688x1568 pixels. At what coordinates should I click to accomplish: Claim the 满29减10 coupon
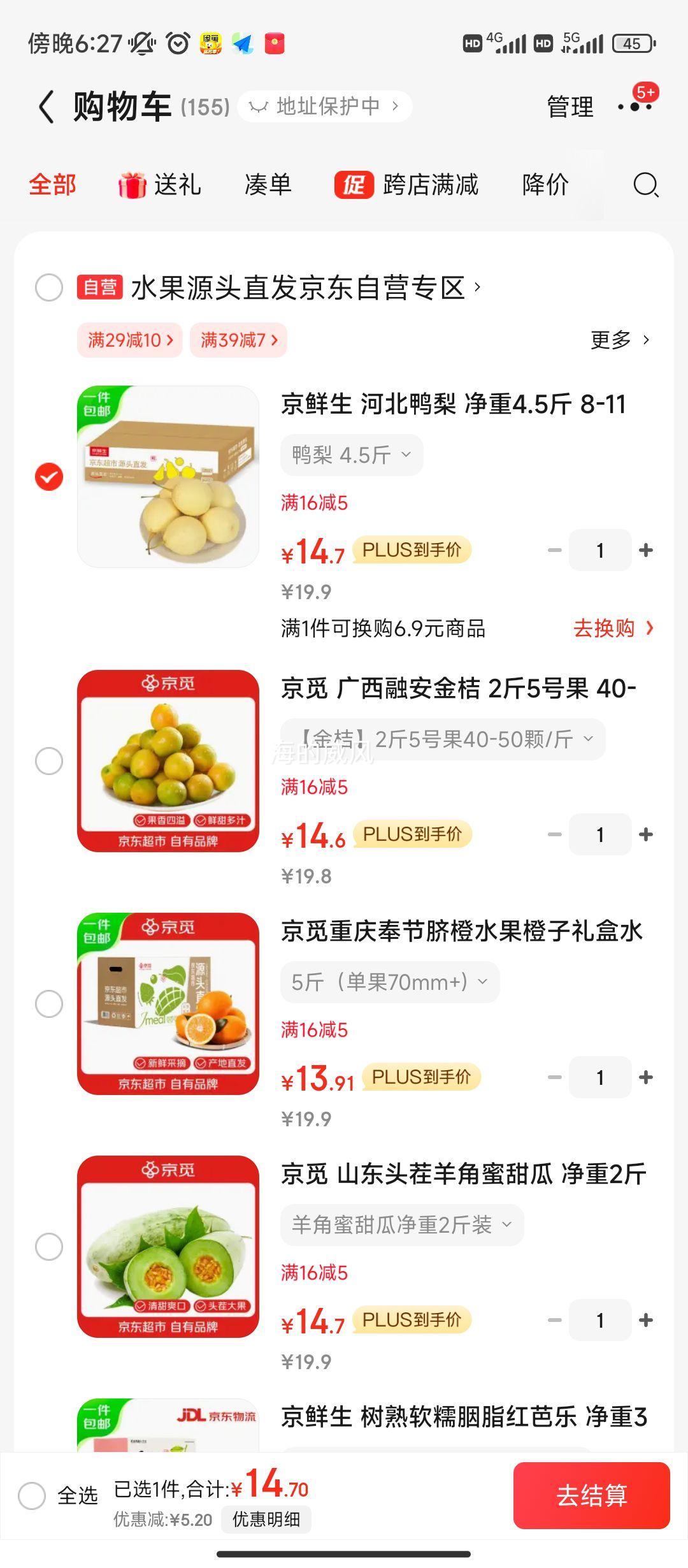point(130,340)
